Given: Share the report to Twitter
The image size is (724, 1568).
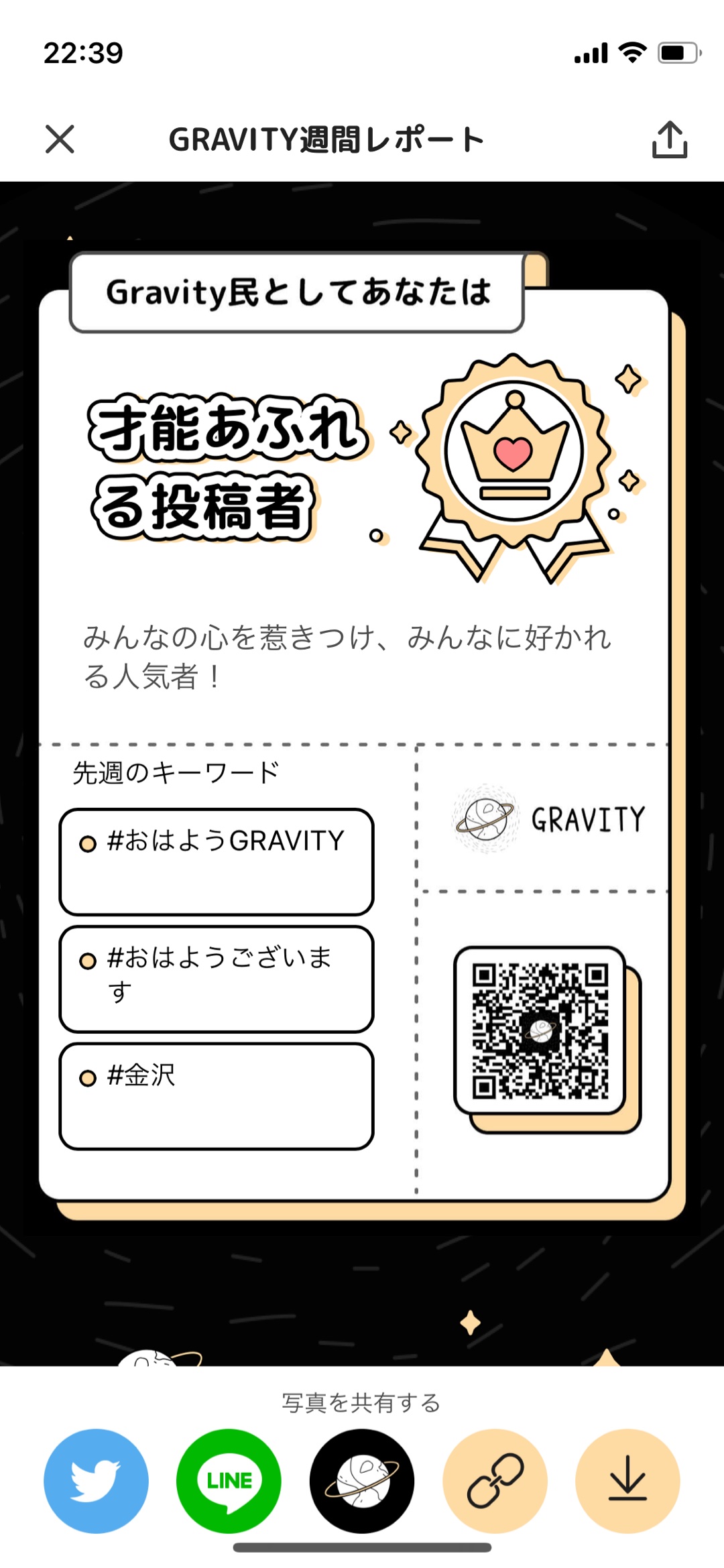Looking at the screenshot, I should (96, 1481).
